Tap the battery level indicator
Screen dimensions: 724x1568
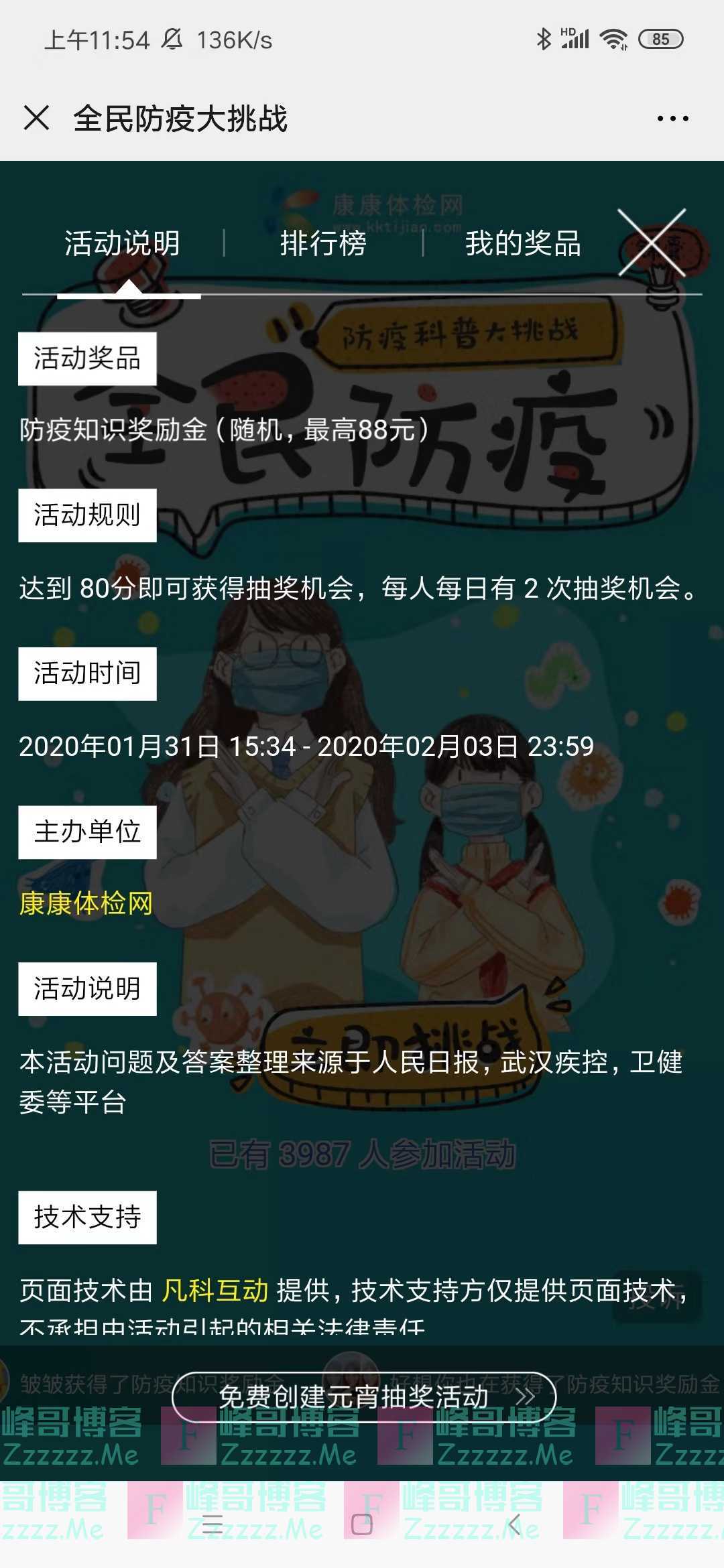tap(660, 40)
